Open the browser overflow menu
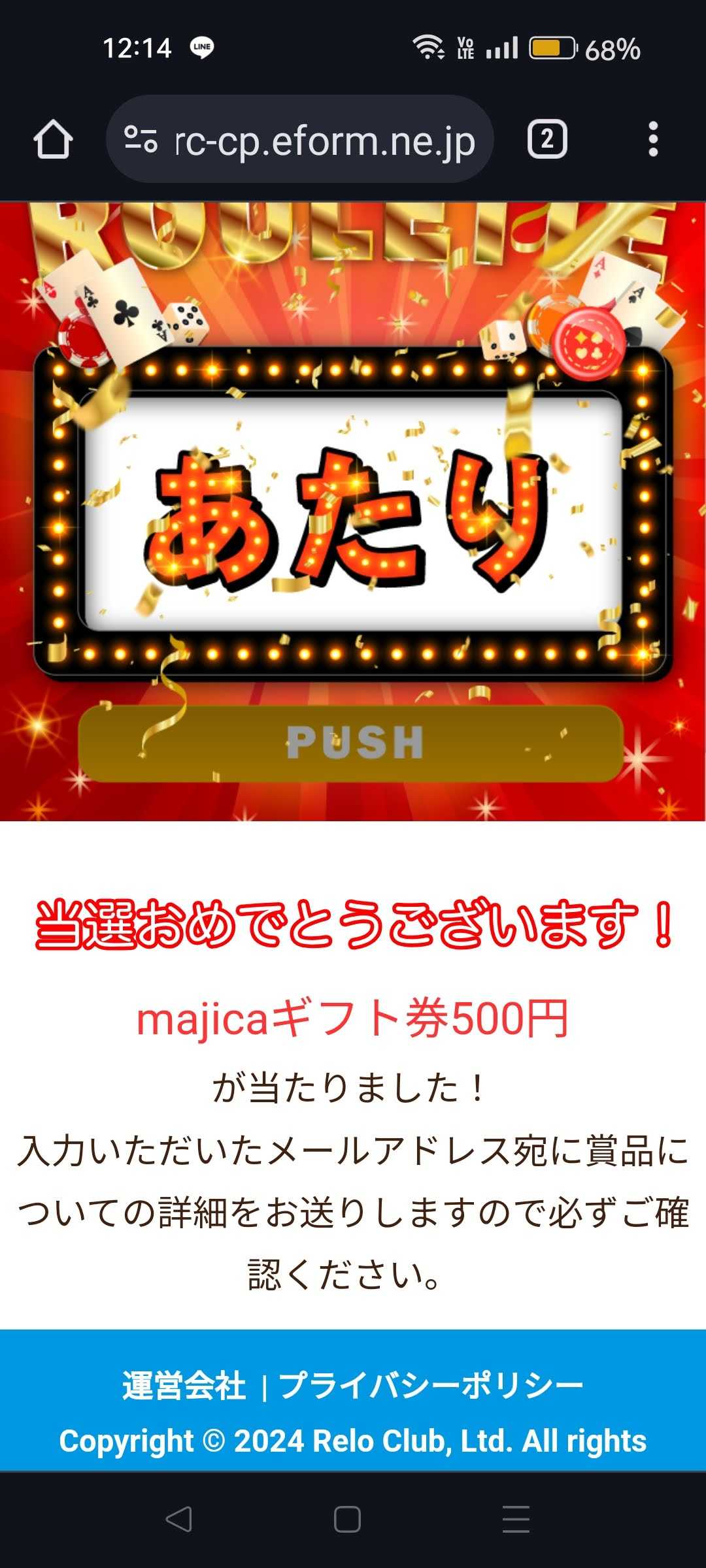This screenshot has width=706, height=1568. click(652, 139)
